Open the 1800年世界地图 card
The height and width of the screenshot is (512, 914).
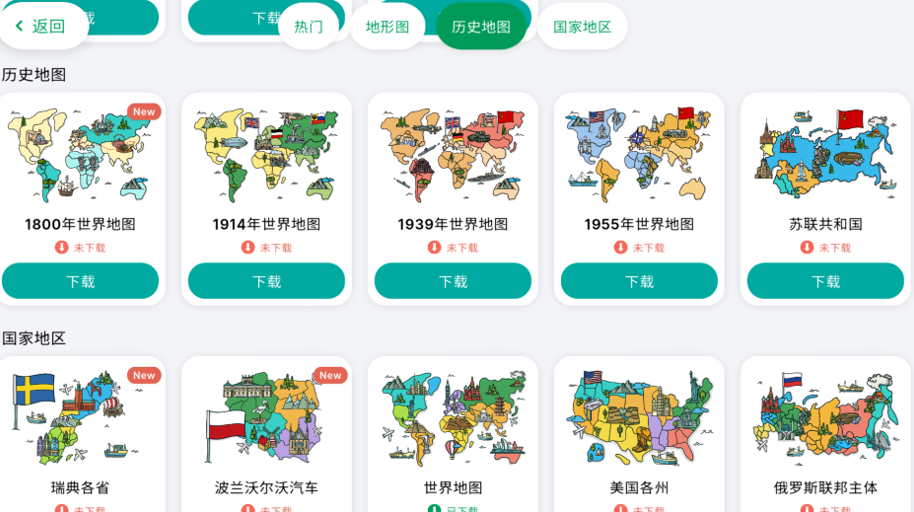click(x=80, y=160)
